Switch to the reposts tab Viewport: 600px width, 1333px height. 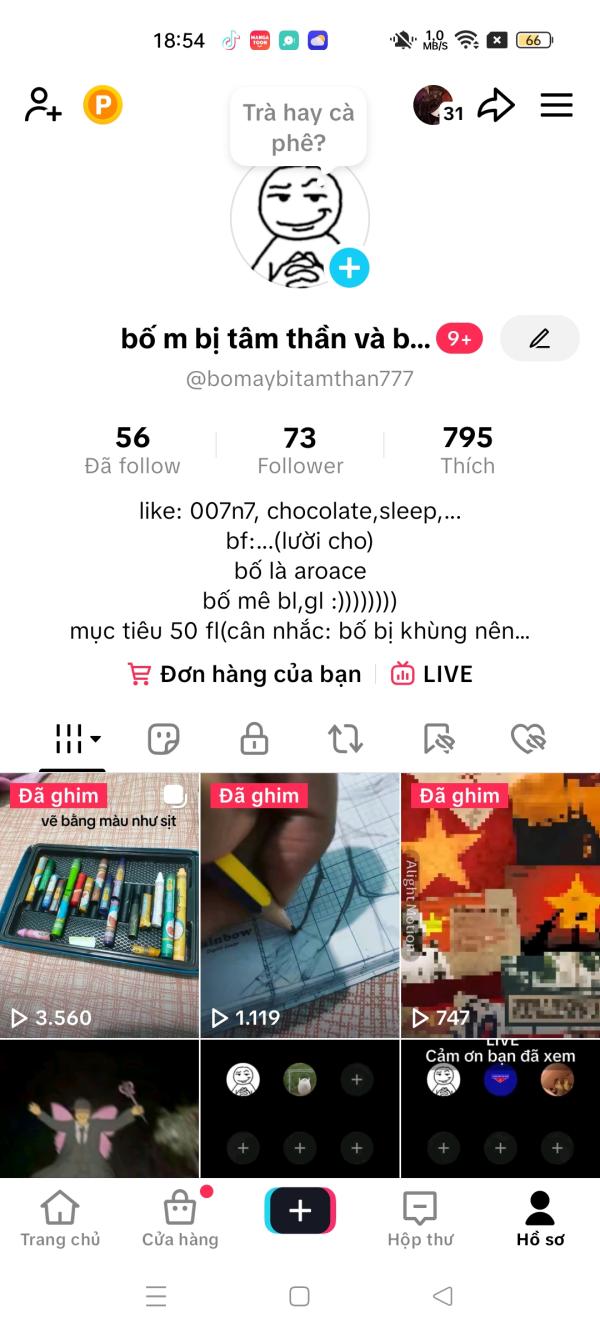[x=345, y=739]
